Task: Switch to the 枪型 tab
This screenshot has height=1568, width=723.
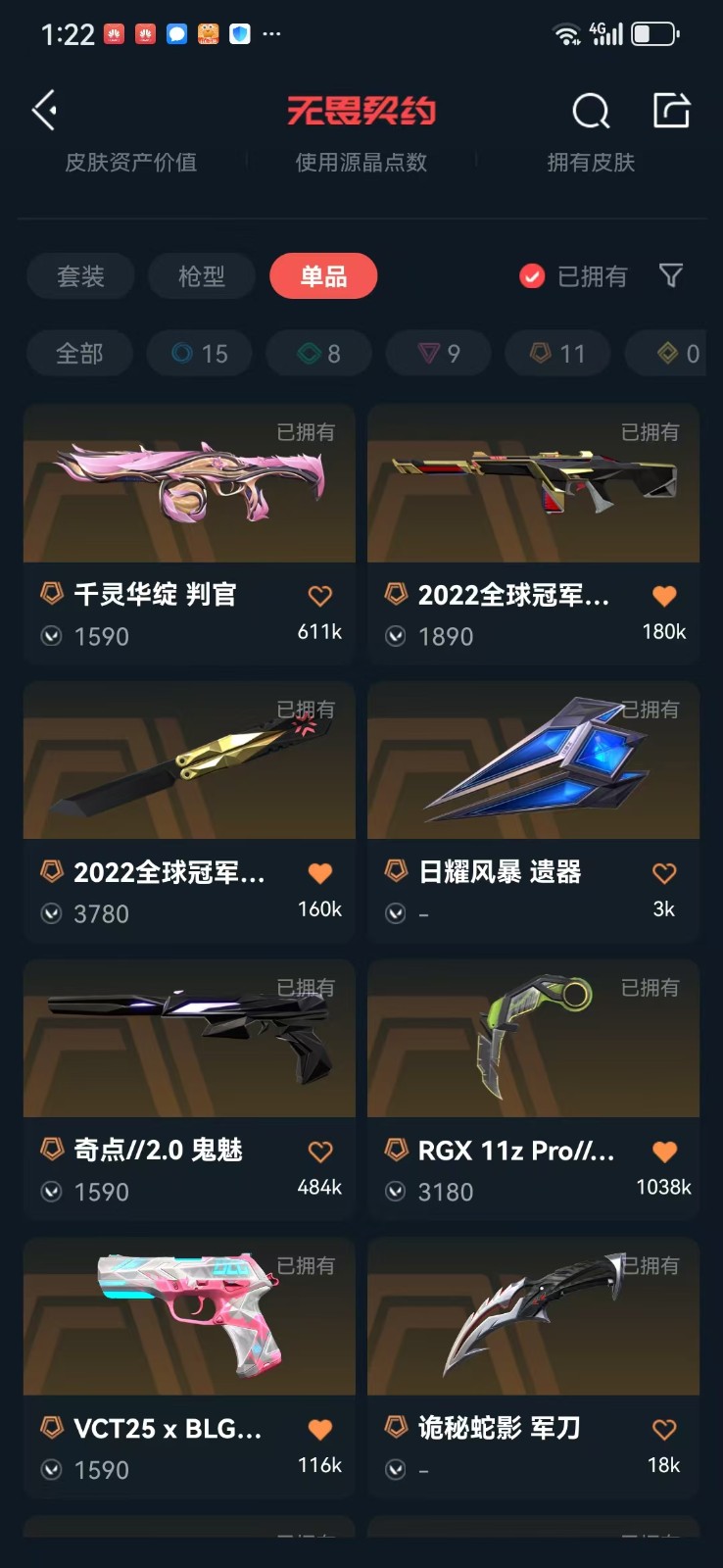Action: (202, 276)
